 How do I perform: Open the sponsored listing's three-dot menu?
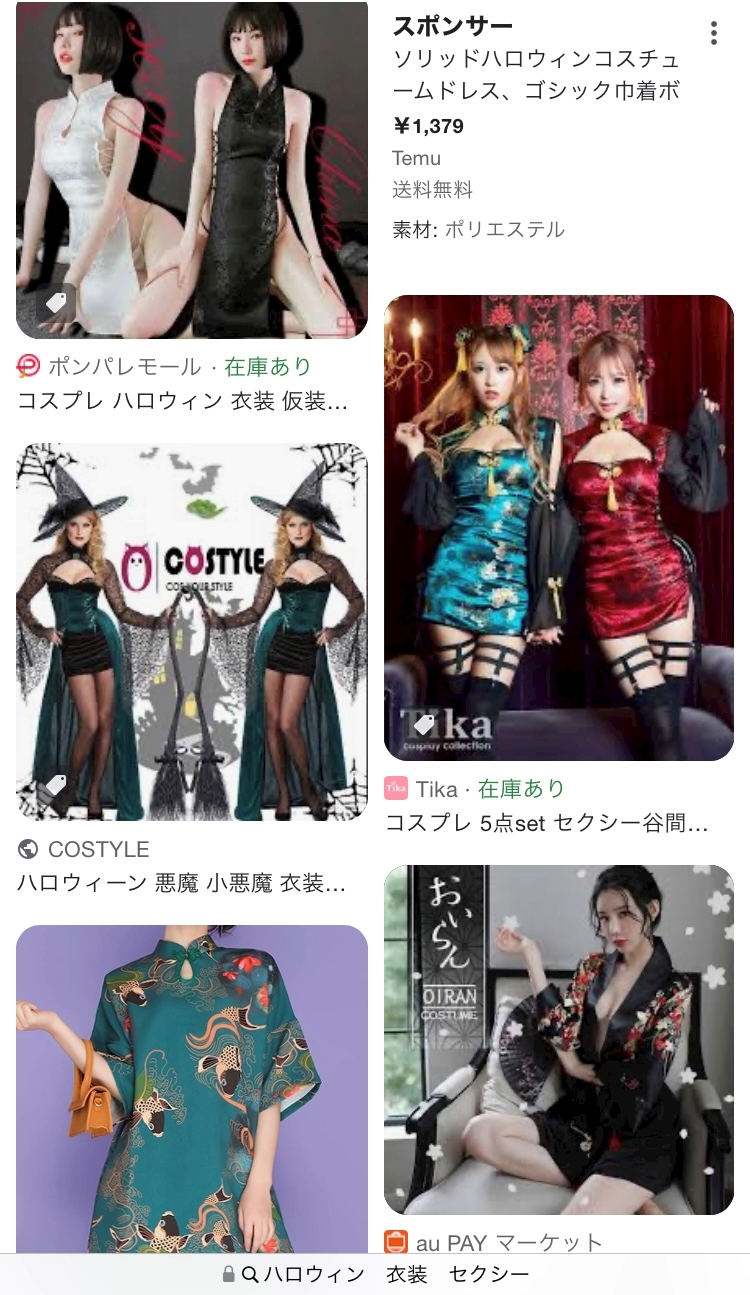click(x=713, y=33)
